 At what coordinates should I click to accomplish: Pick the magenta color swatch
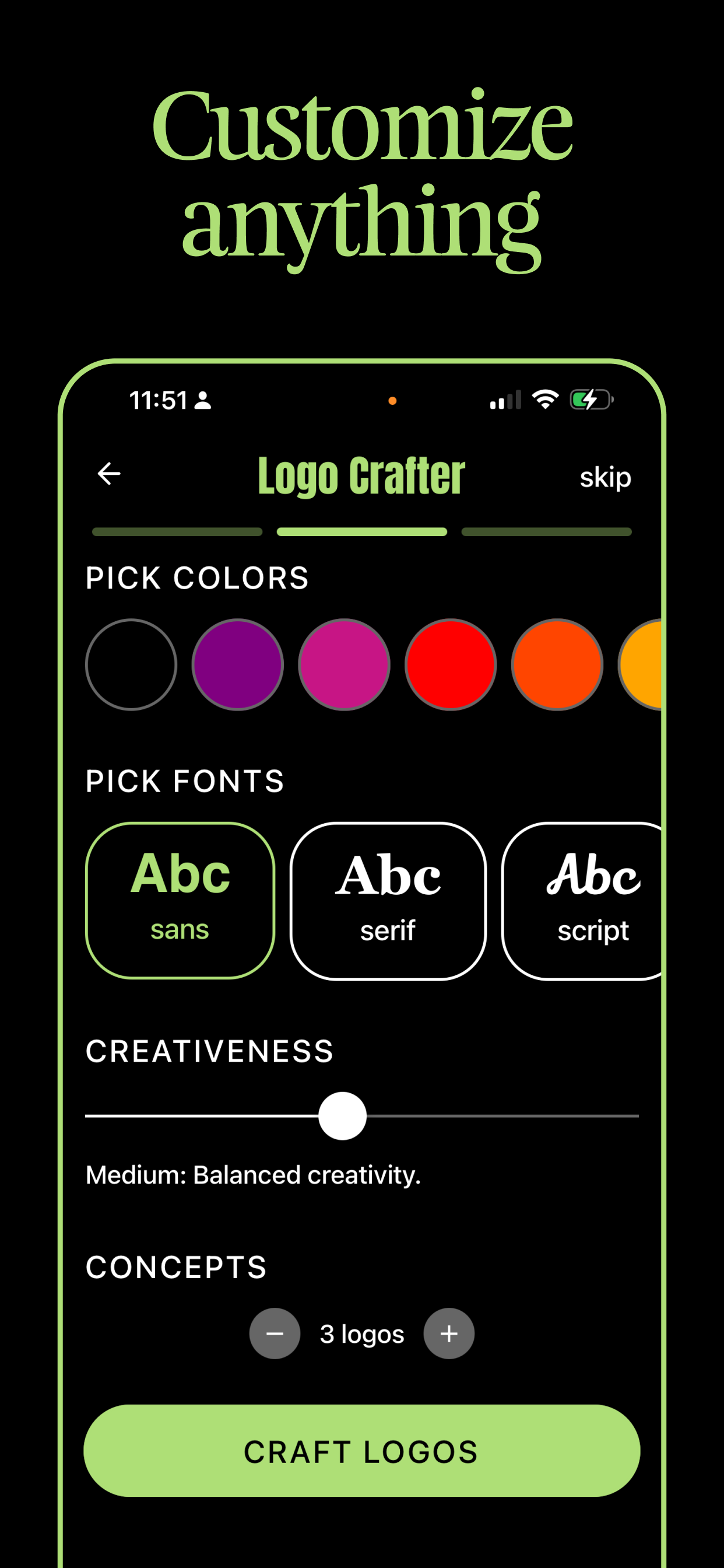345,666
